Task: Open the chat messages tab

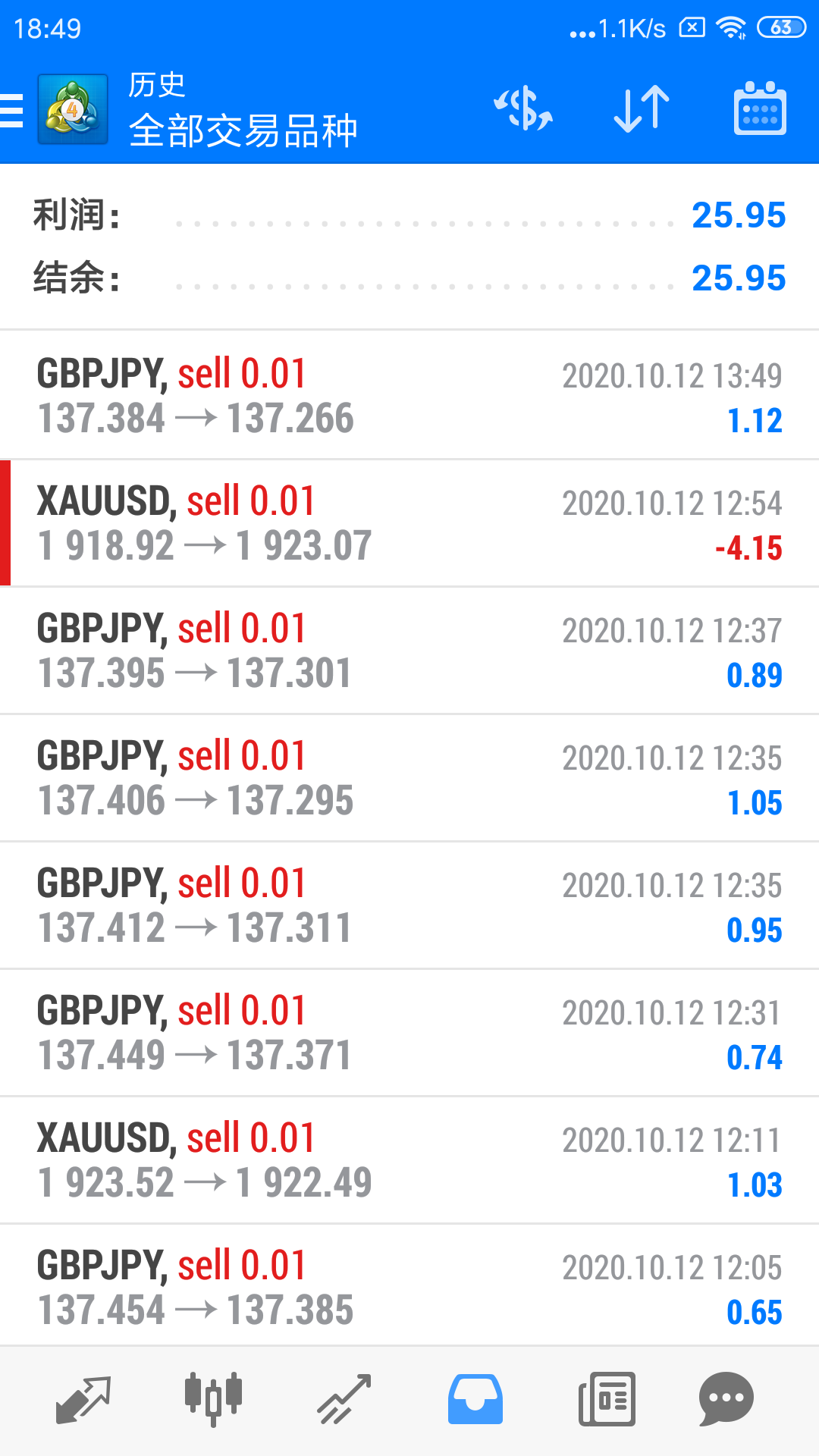Action: click(x=726, y=1399)
